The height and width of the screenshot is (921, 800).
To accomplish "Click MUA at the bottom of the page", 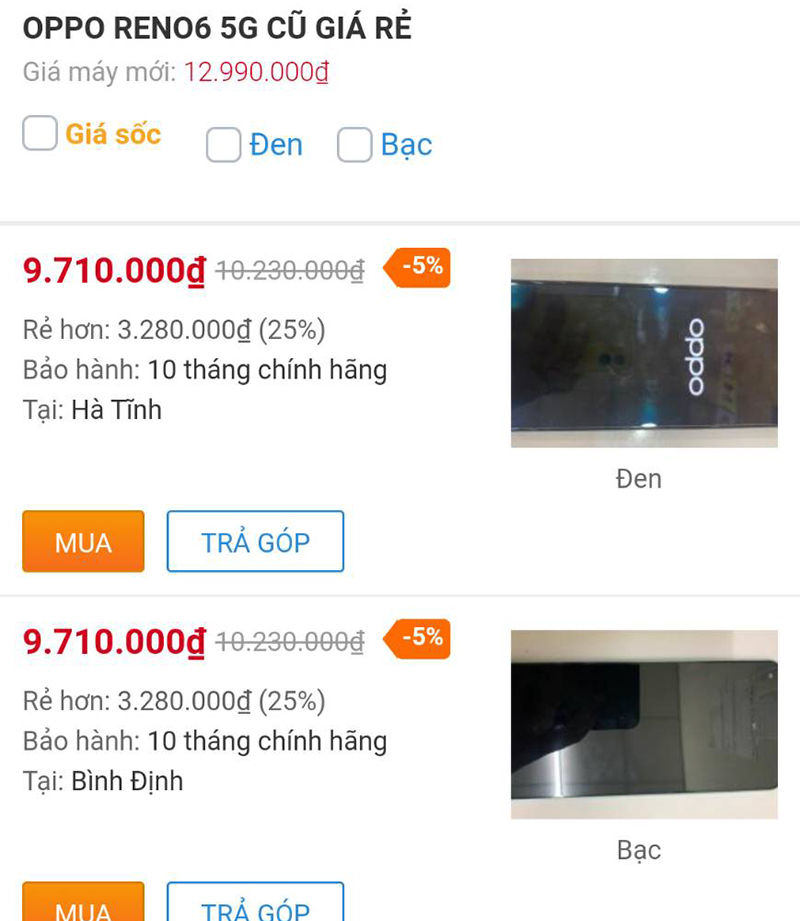I will tap(83, 908).
